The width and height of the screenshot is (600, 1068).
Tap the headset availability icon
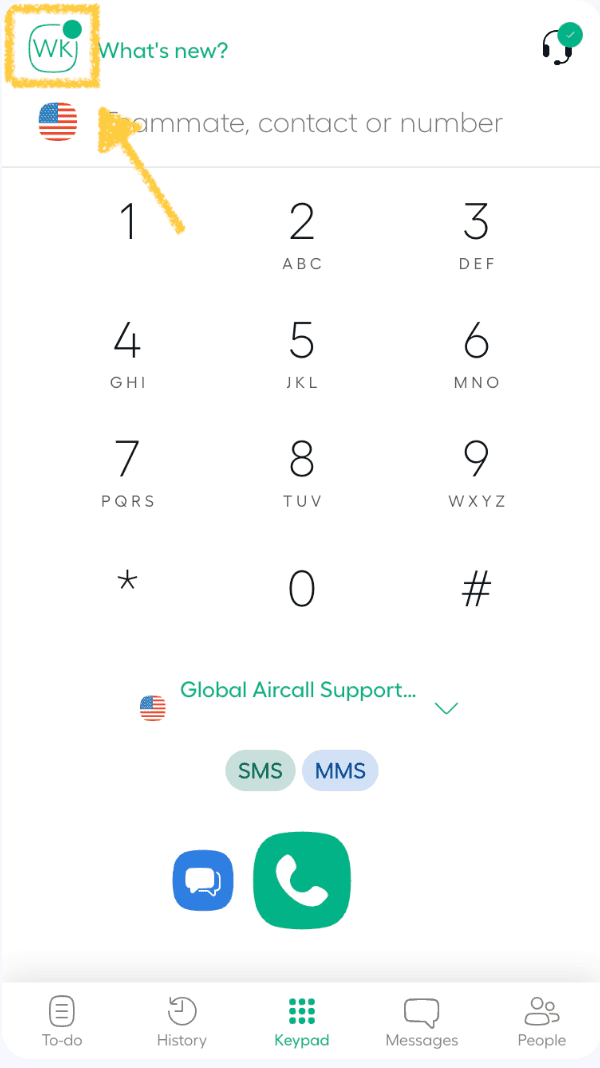[559, 46]
